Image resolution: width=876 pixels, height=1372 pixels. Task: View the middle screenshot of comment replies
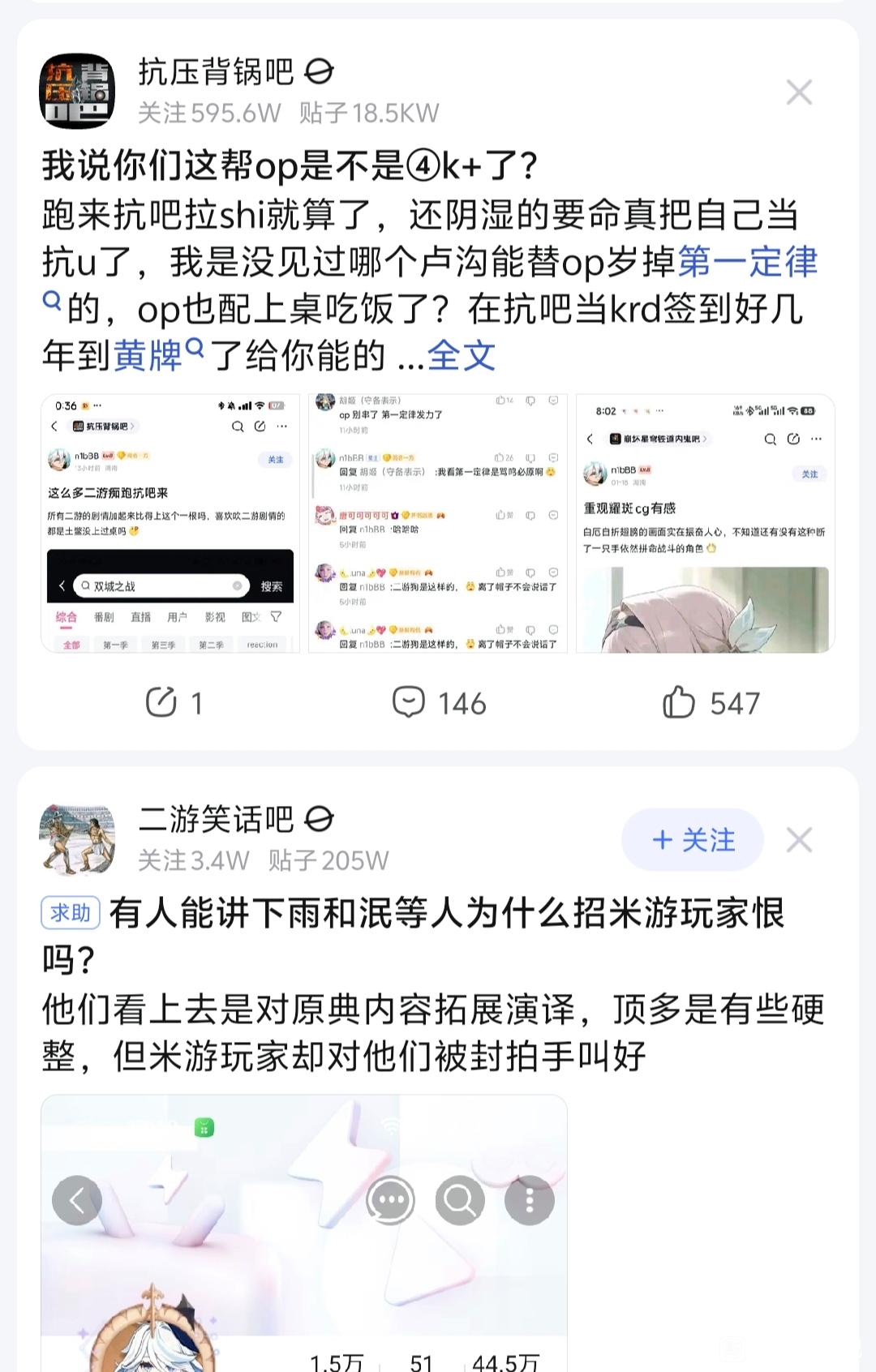point(438,524)
